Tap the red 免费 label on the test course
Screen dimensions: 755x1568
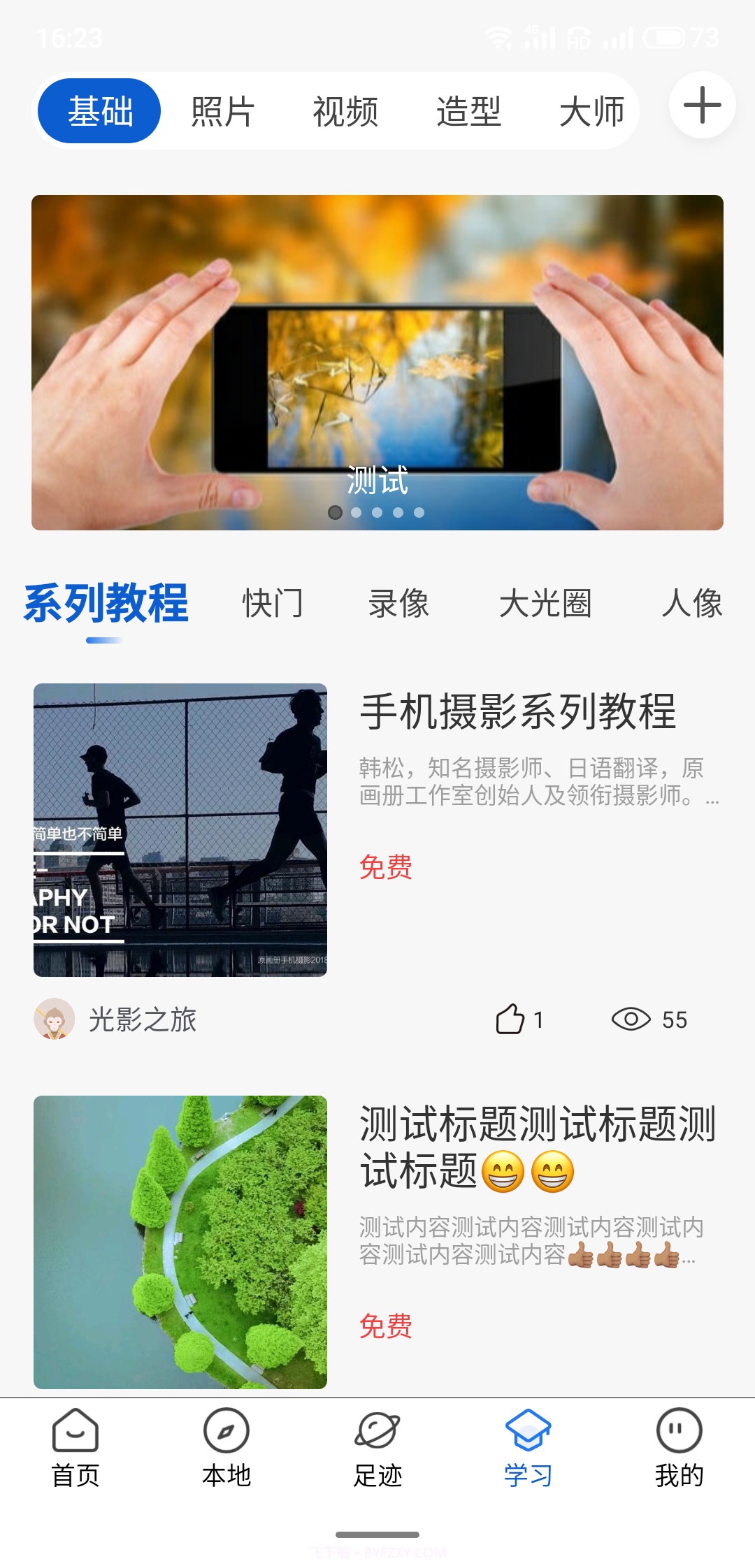(x=385, y=1327)
